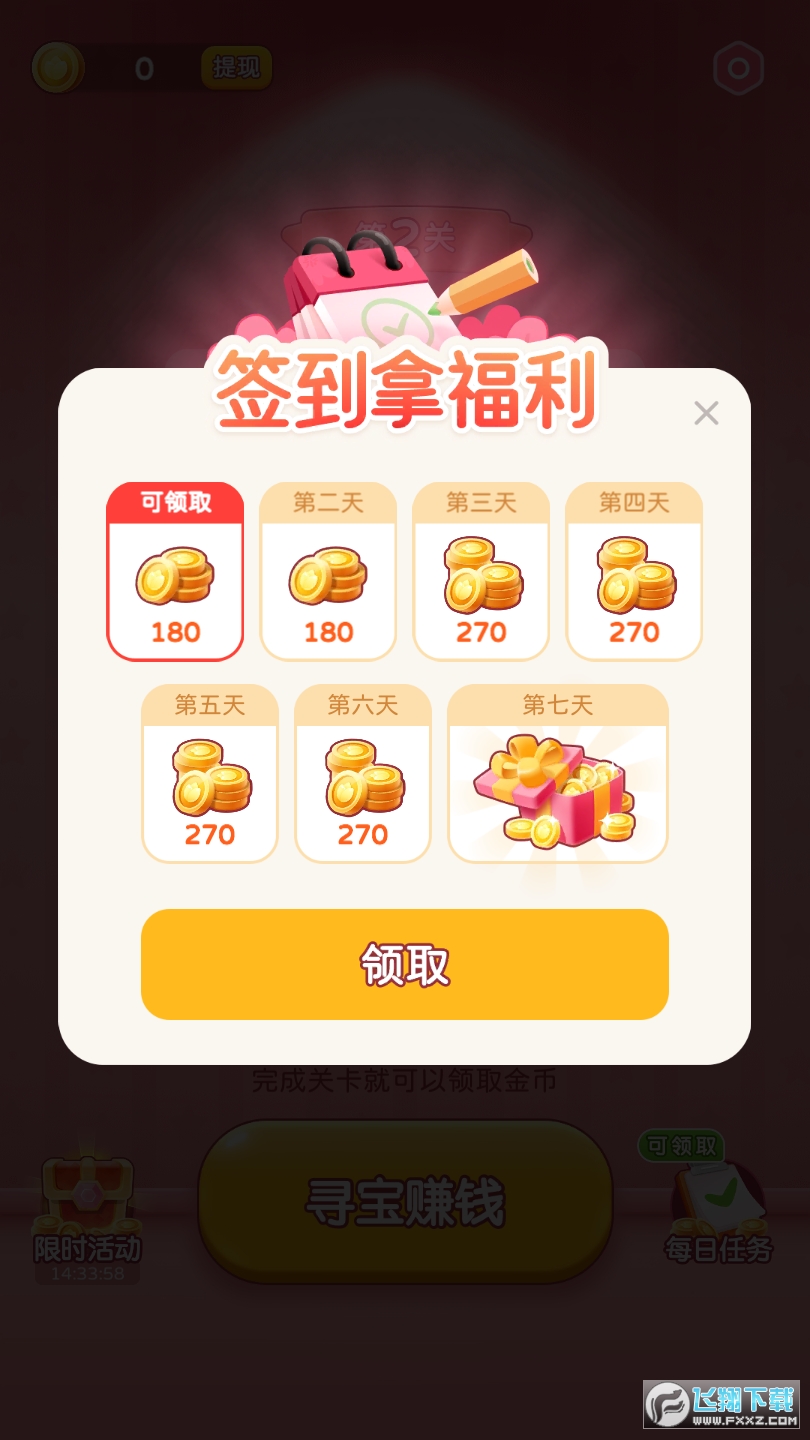Tap the 领取 claim button
The image size is (810, 1440).
pos(404,964)
